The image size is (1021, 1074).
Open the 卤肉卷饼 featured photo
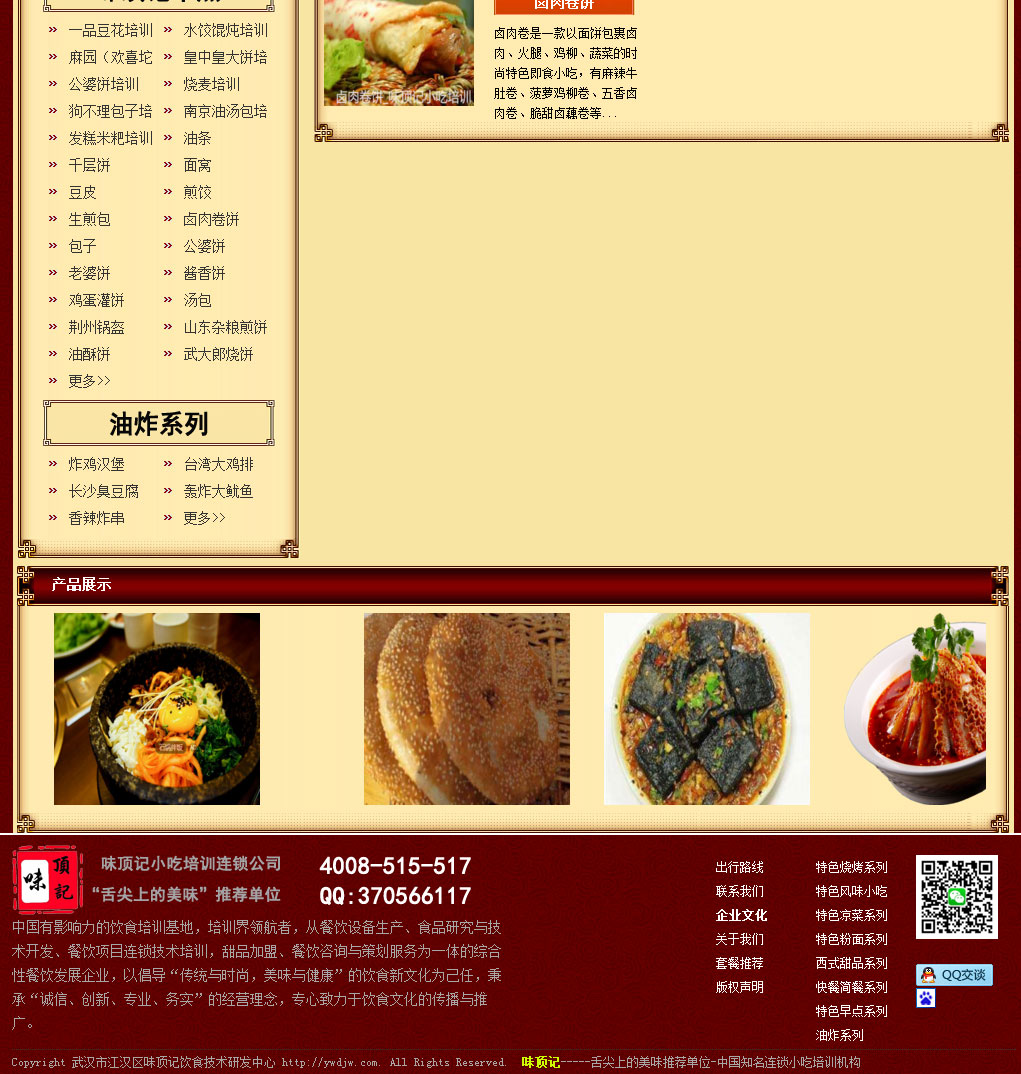tap(399, 52)
